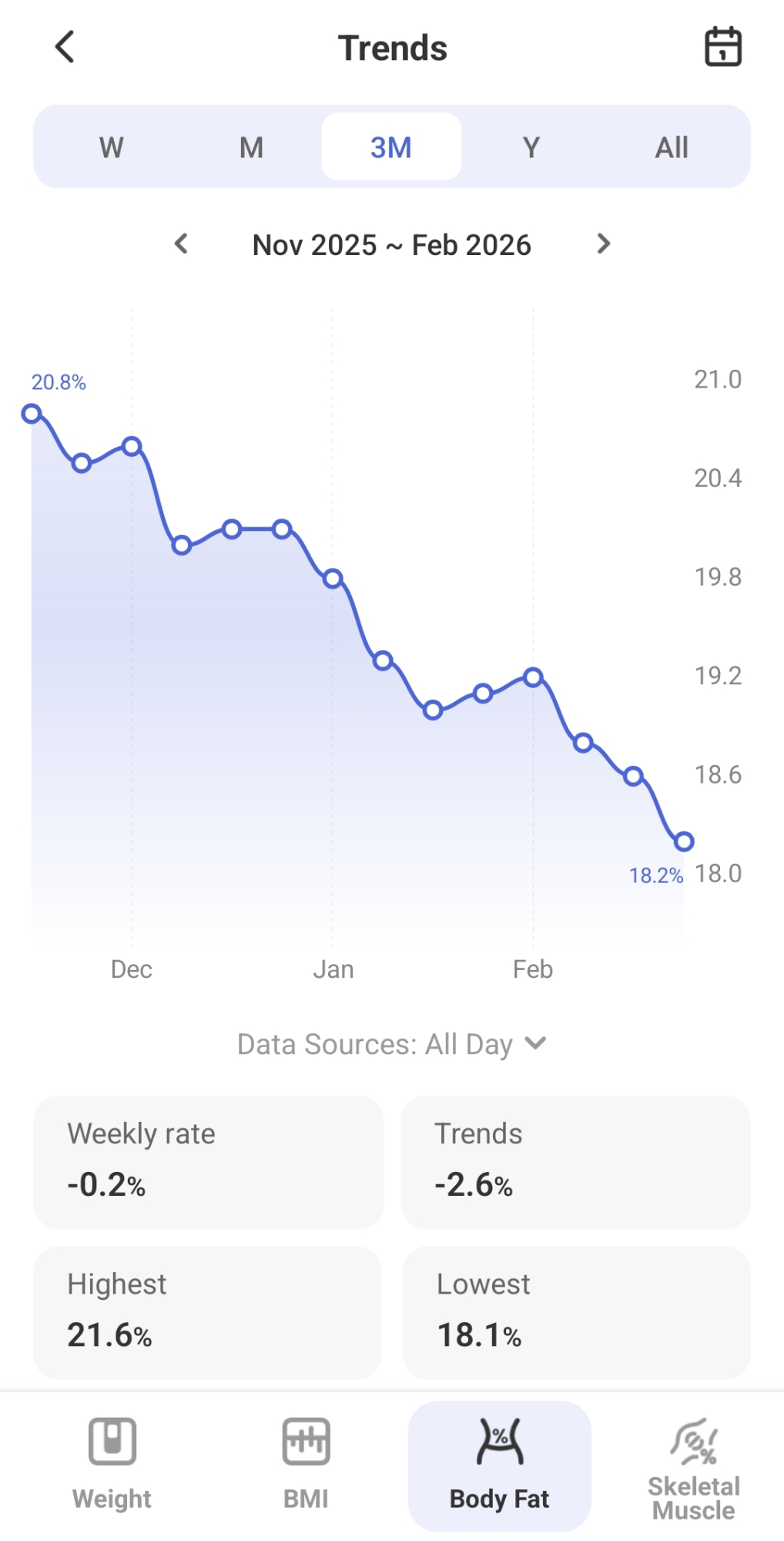This screenshot has height=1541, width=784.
Task: Expand the Data Sources dropdown
Action: [391, 1044]
